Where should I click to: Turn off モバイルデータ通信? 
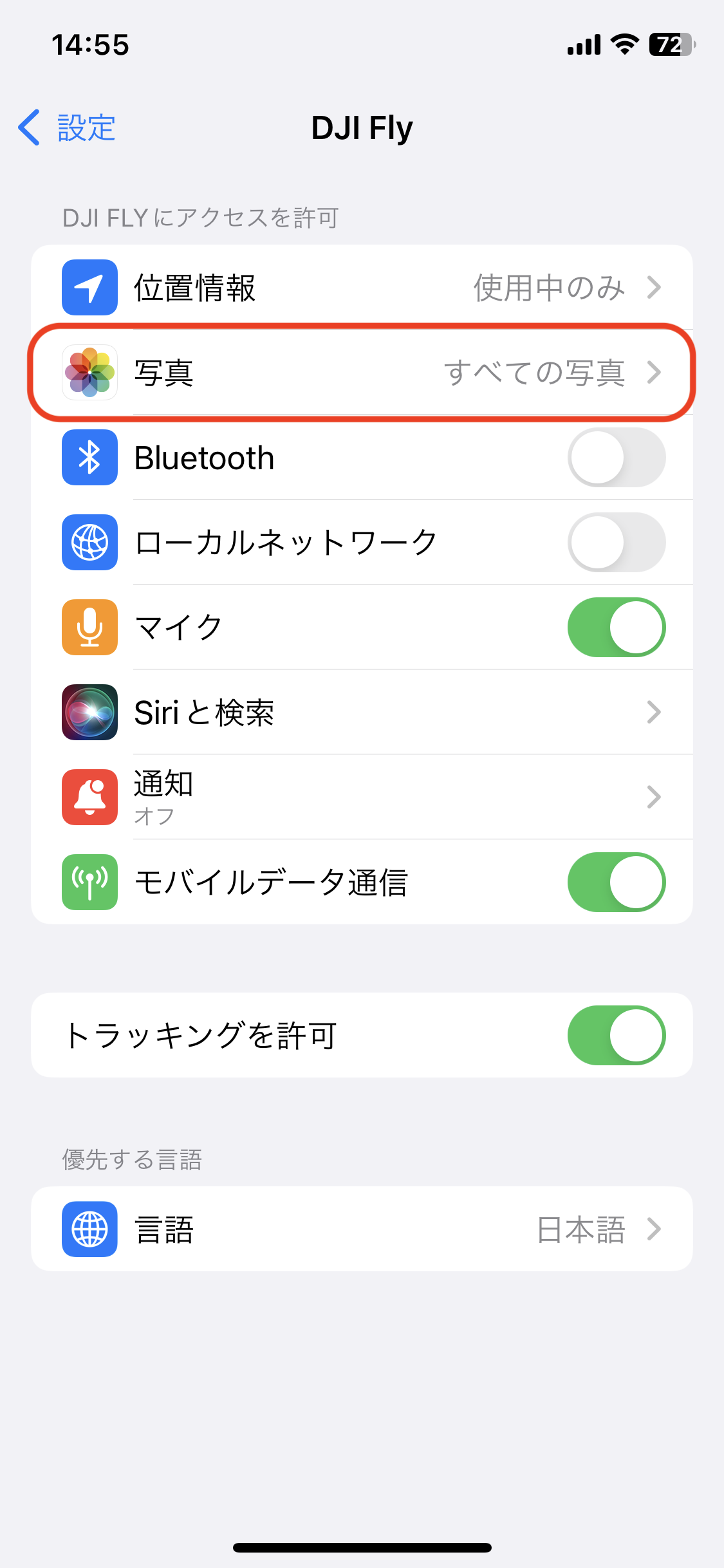(x=616, y=882)
